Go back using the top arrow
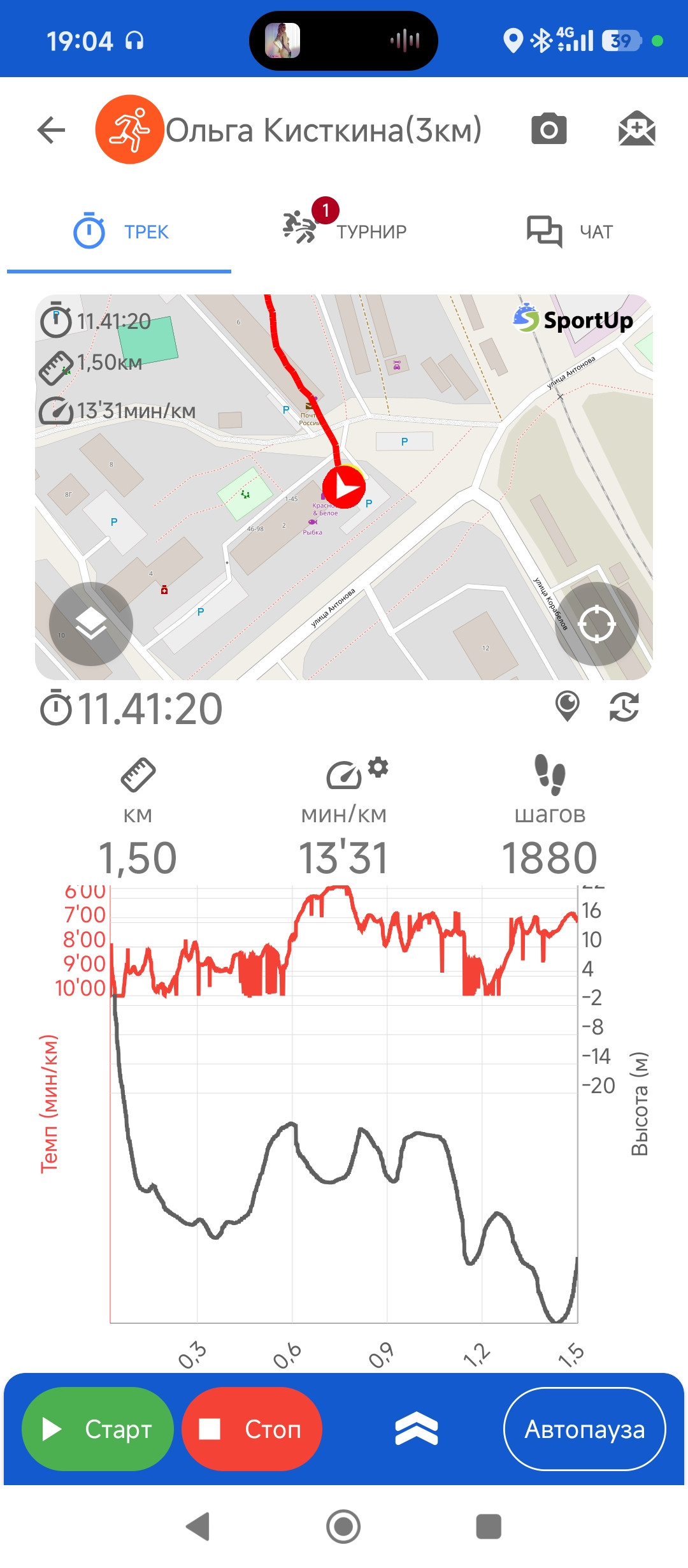688x1568 pixels. pos(52,130)
